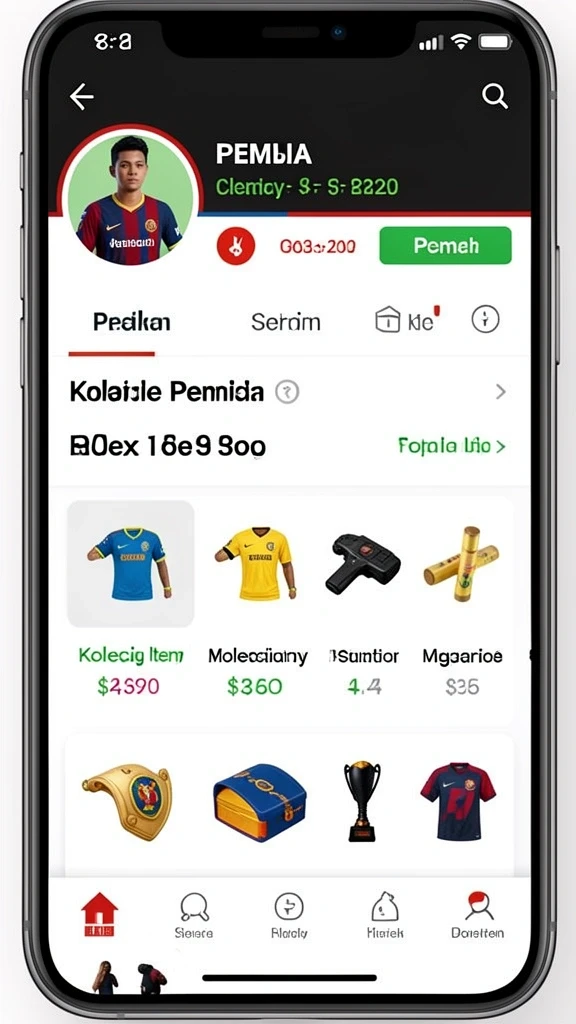Open the Doreitten bottom tab
The image size is (576, 1024).
tap(477, 916)
